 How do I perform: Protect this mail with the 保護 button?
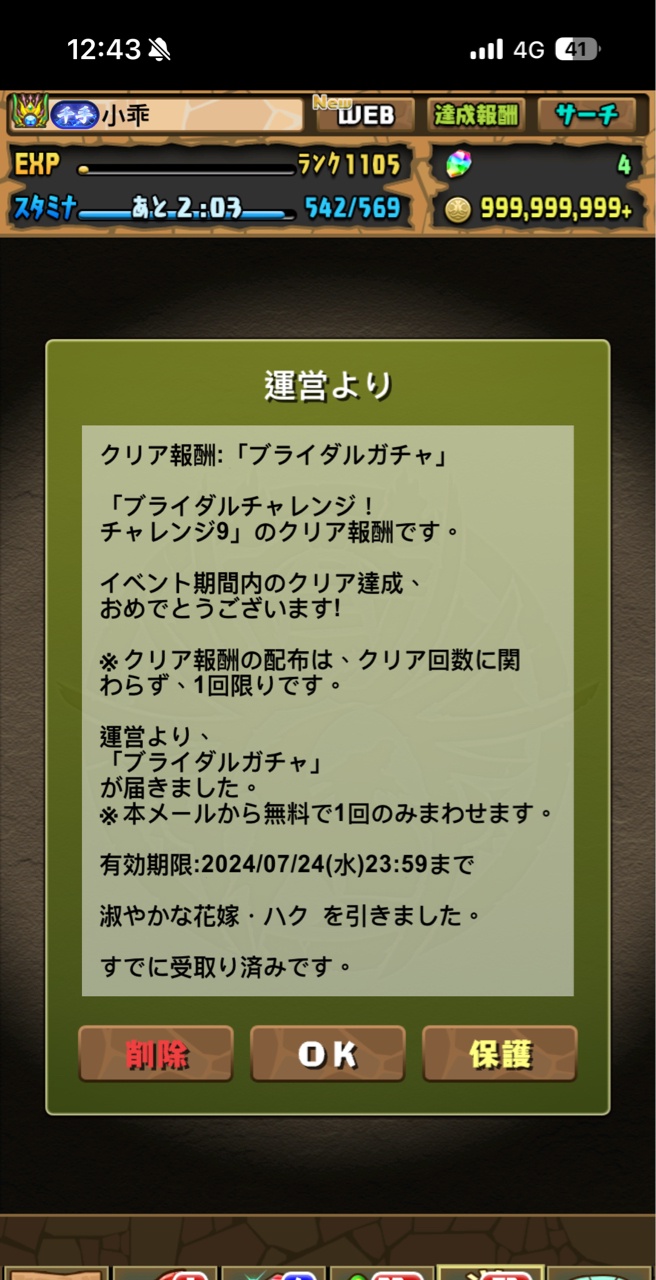pos(499,1053)
